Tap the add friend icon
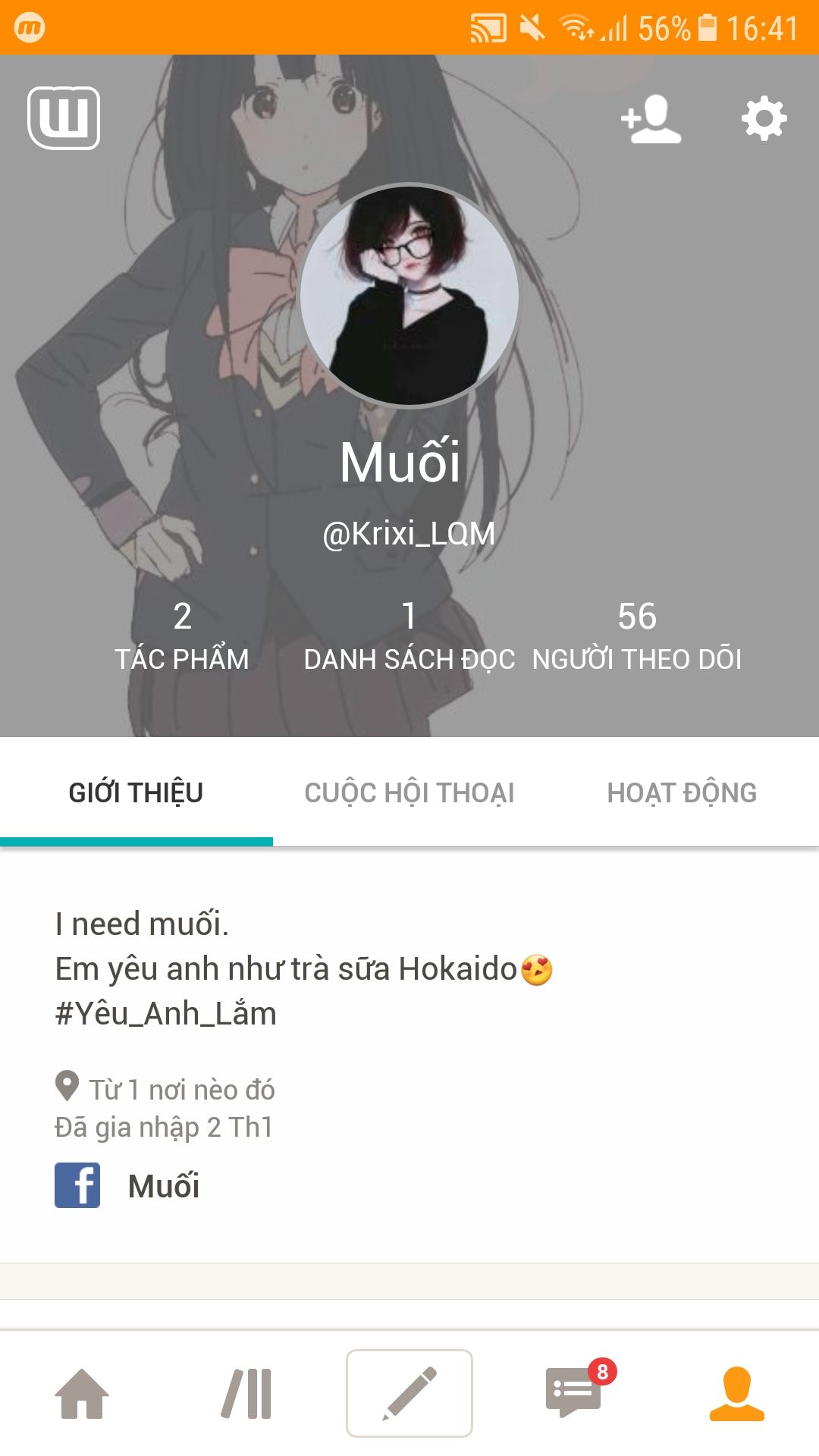 coord(651,119)
